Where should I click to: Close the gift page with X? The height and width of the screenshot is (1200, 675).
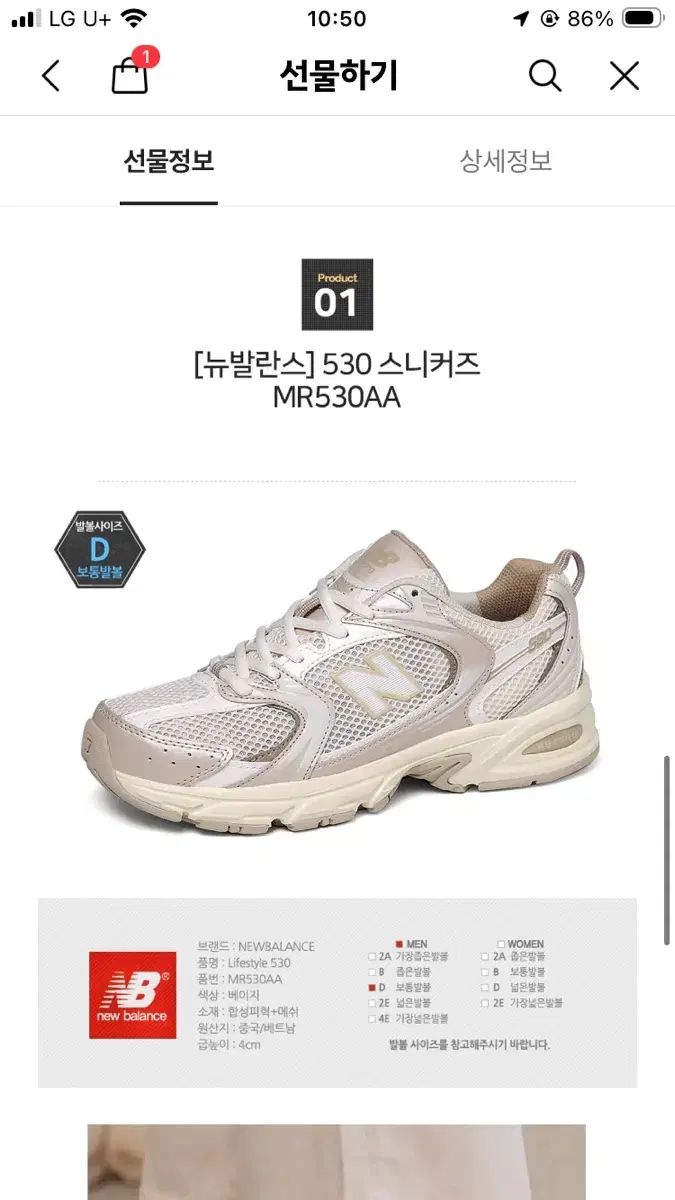(624, 76)
